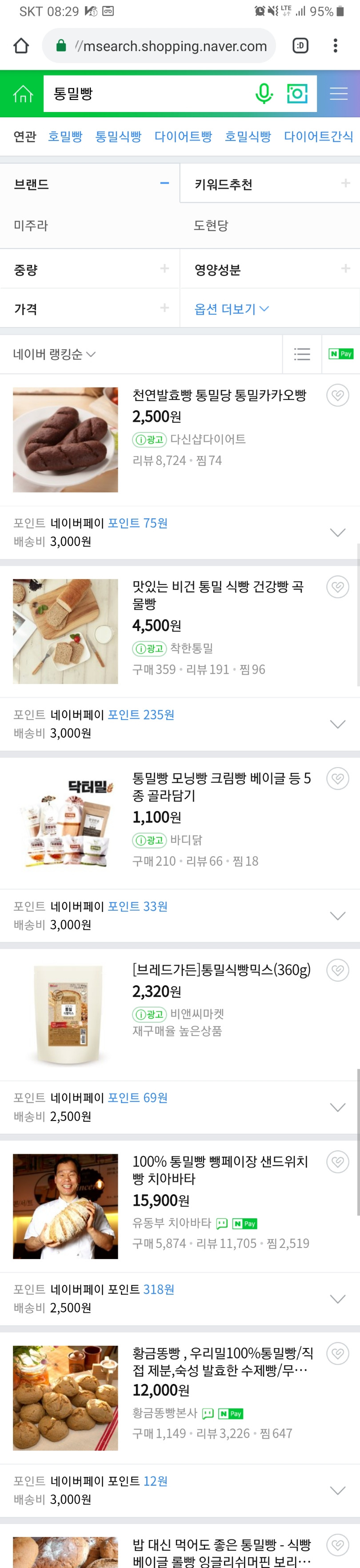Tap the 통밀빵 search field

tap(146, 94)
